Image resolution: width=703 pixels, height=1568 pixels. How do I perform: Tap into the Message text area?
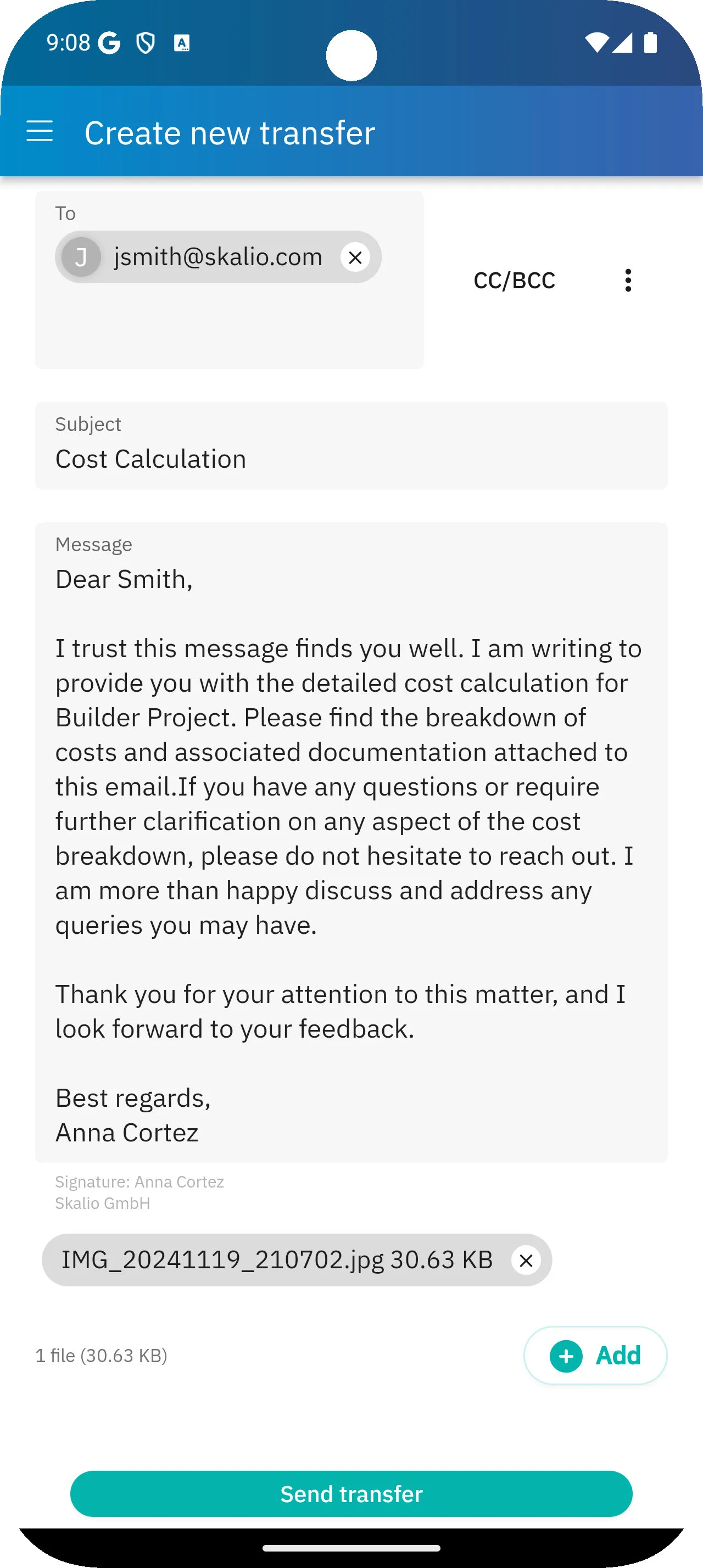(351, 842)
